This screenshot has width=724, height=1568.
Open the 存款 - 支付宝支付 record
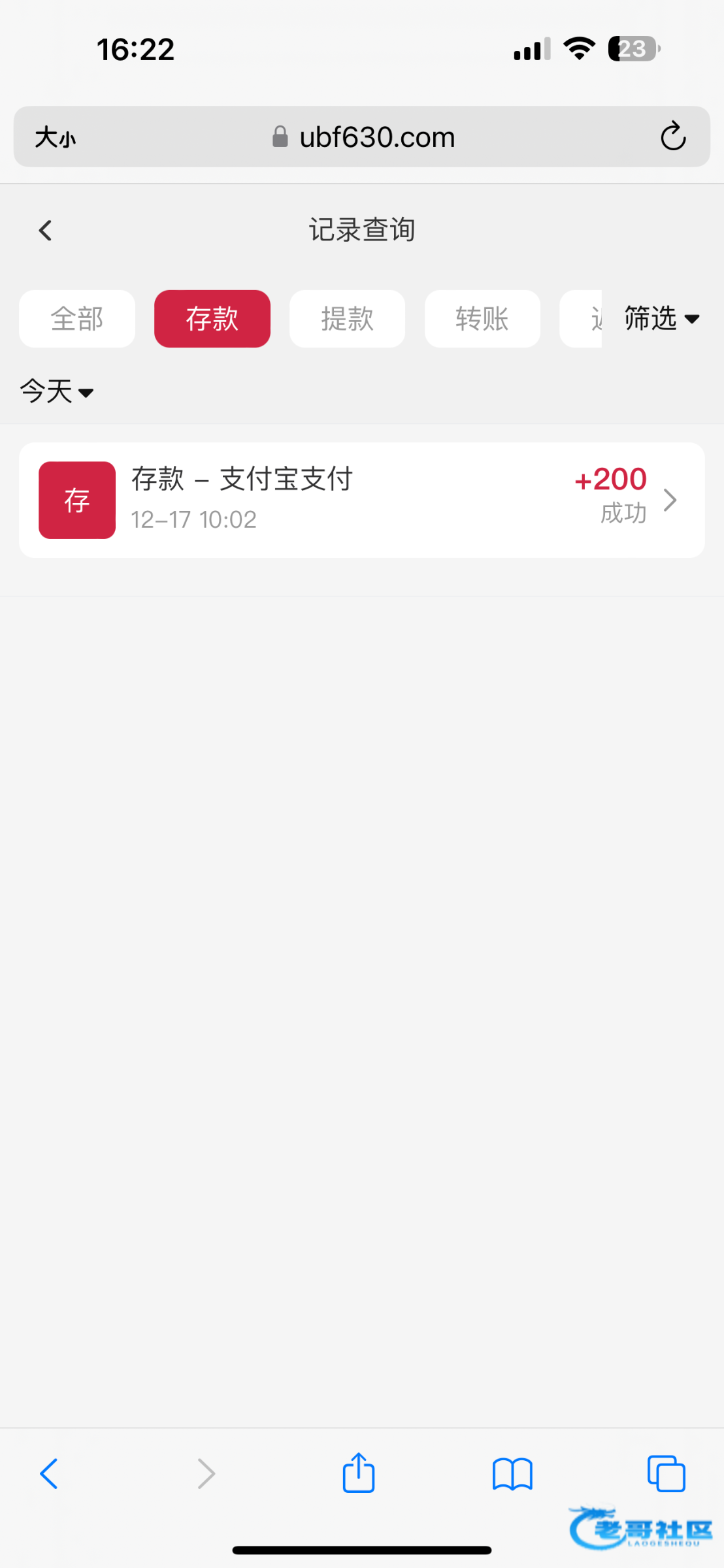(x=361, y=500)
